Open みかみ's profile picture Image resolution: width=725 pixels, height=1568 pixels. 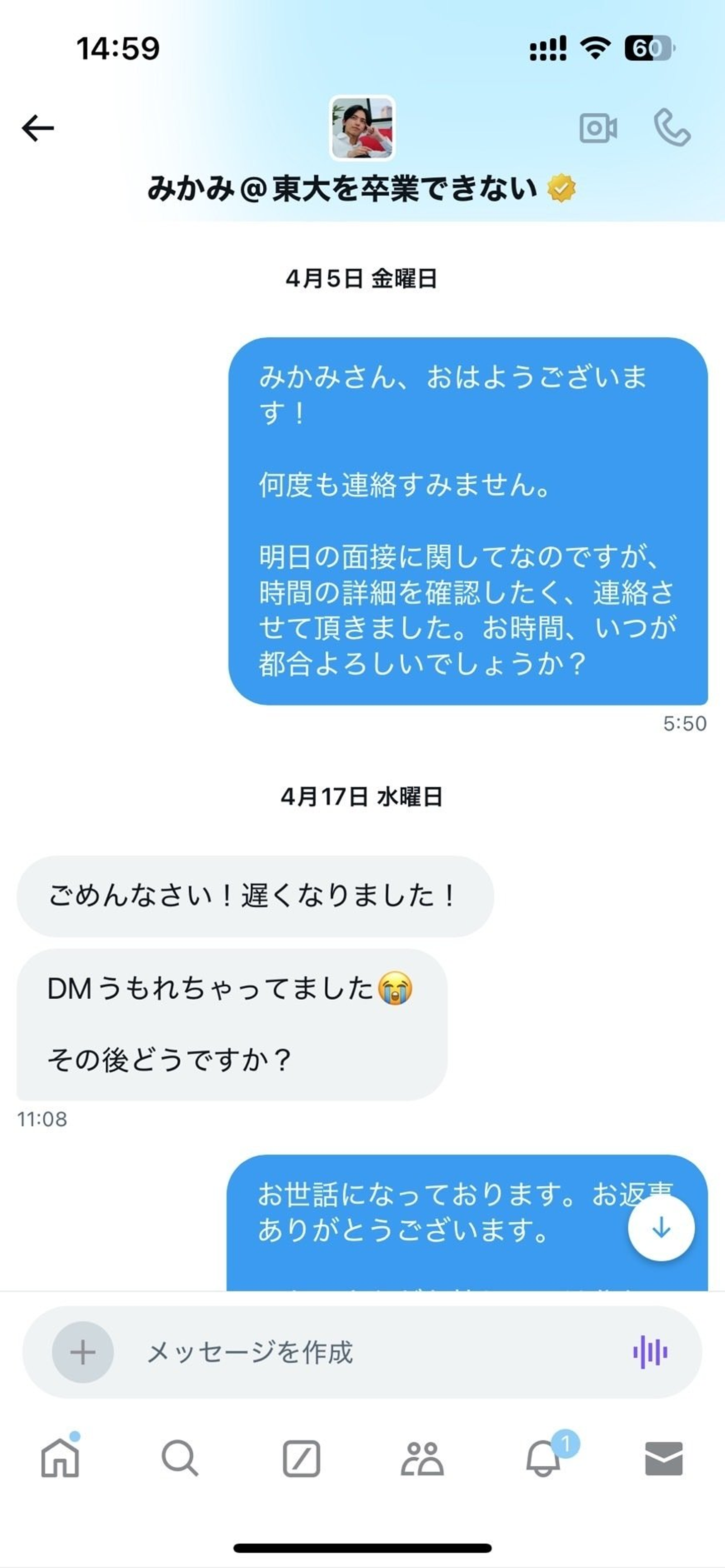pos(362,128)
